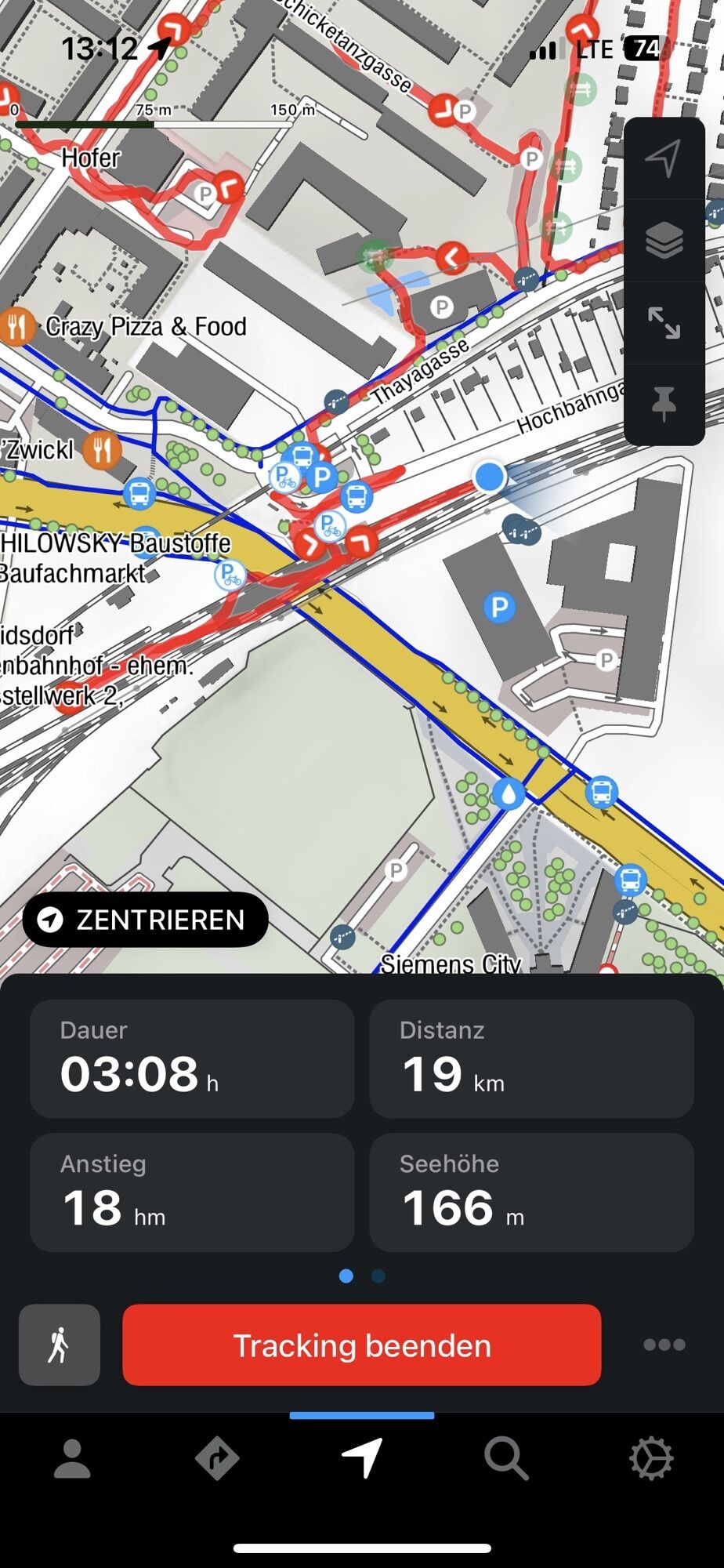724x1568 pixels.
Task: Select the Crazy Pizza & Food restaurant marker
Action: point(17,326)
